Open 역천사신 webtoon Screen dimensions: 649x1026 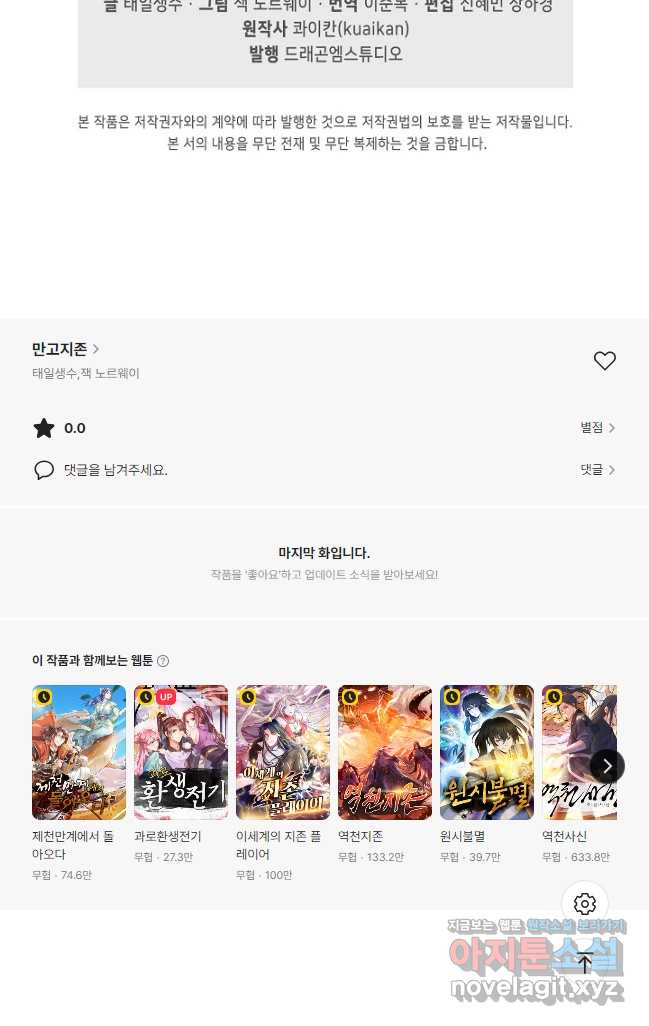click(x=578, y=750)
